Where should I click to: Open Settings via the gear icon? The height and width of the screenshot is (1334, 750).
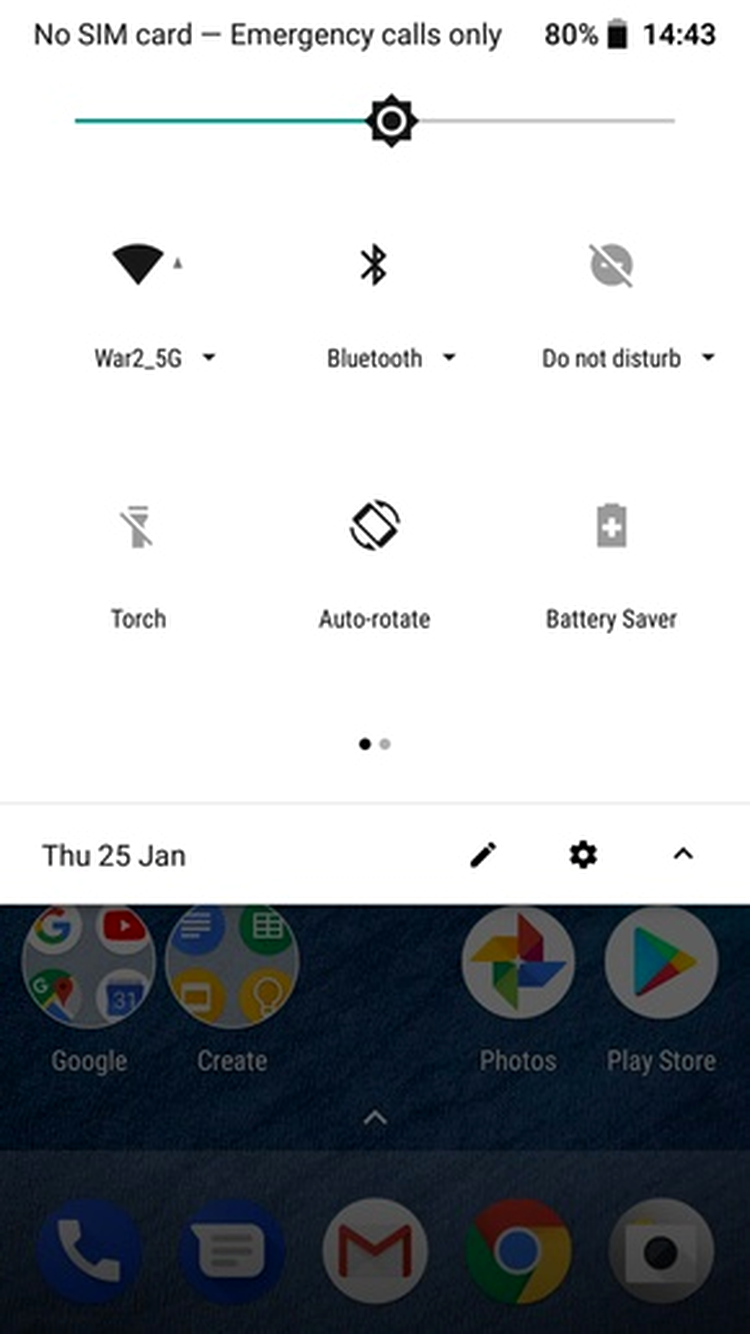click(583, 855)
